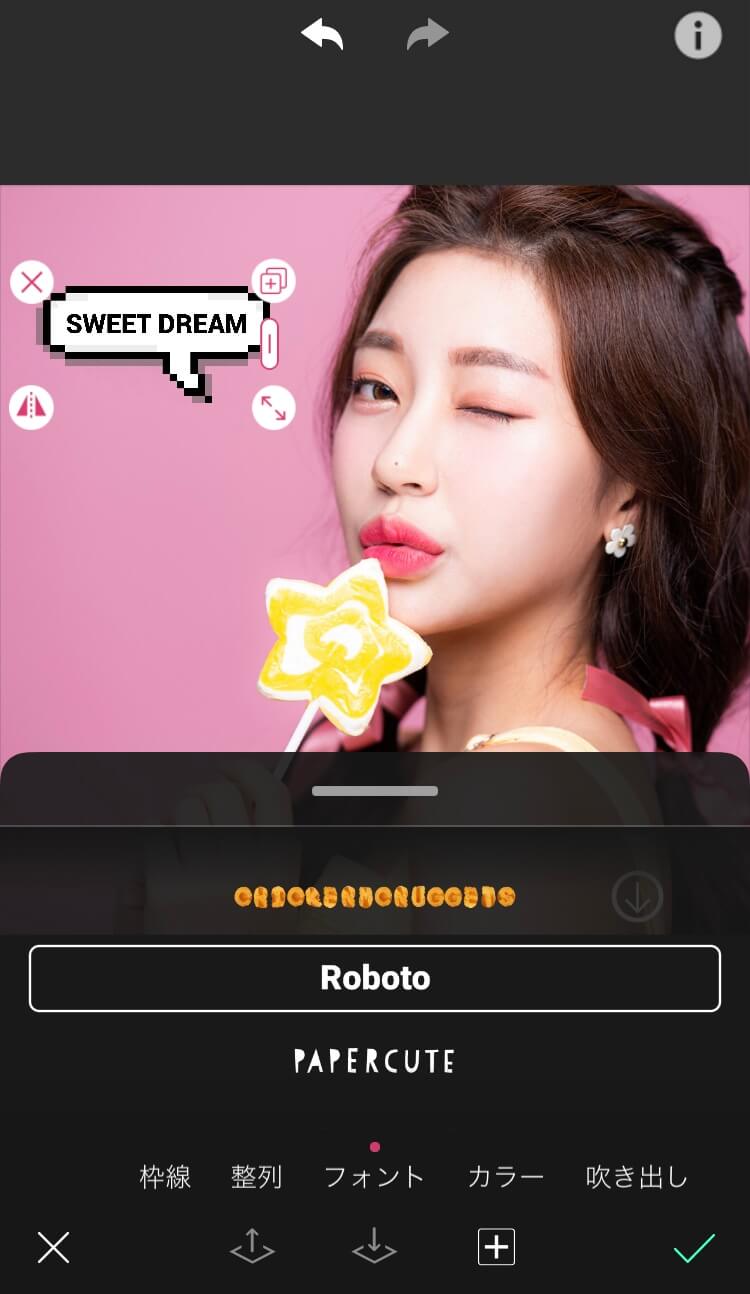Select the Roboto font
The width and height of the screenshot is (750, 1294).
click(375, 978)
